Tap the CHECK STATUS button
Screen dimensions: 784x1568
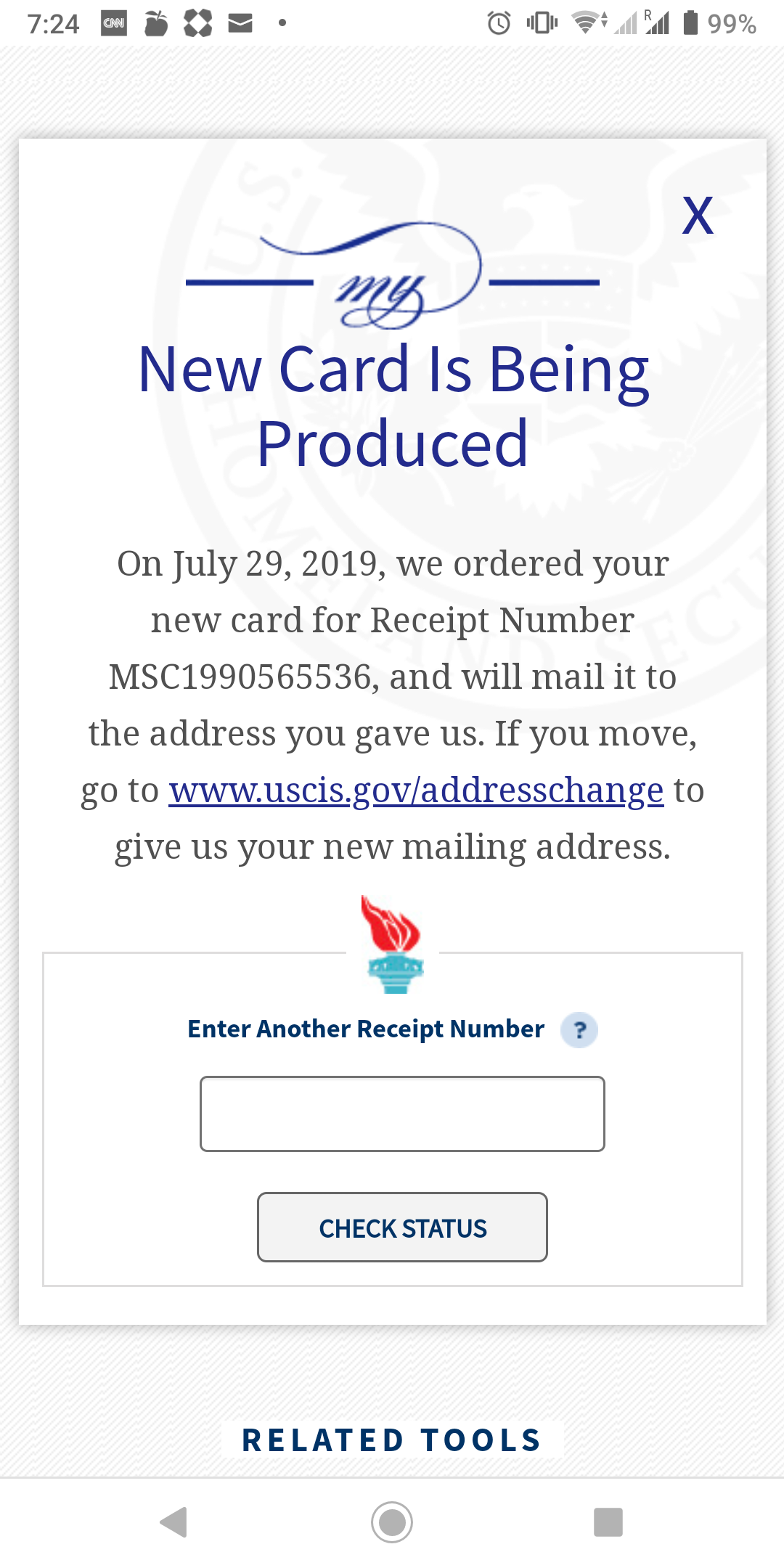pos(402,1228)
